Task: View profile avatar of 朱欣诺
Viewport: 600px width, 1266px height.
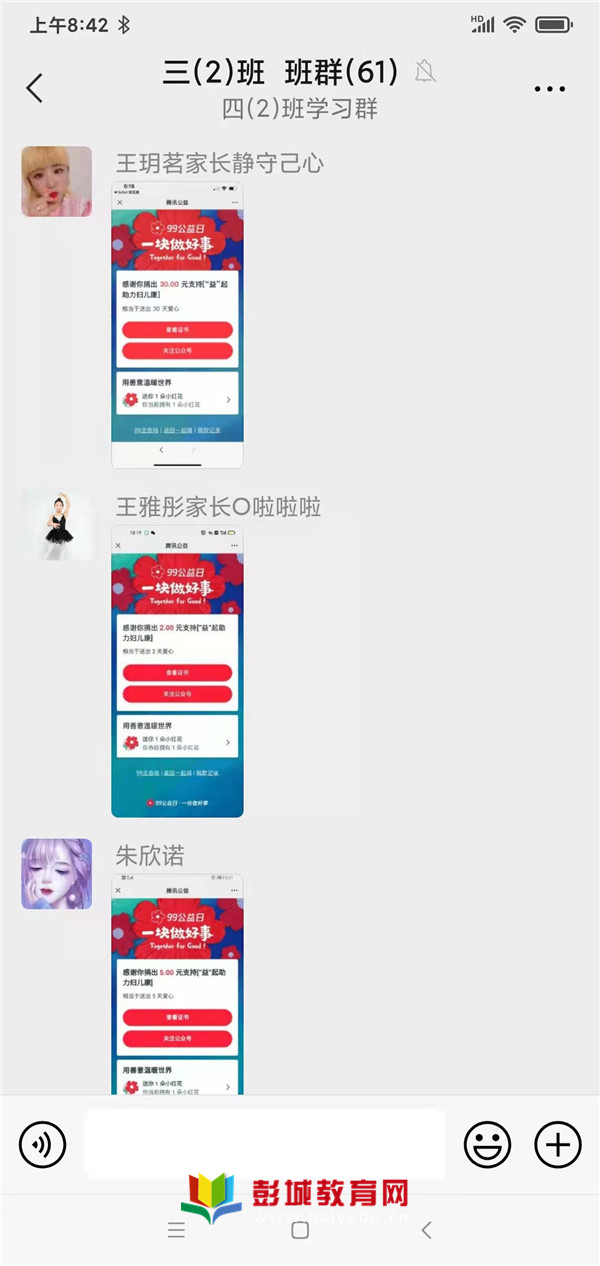Action: point(57,874)
